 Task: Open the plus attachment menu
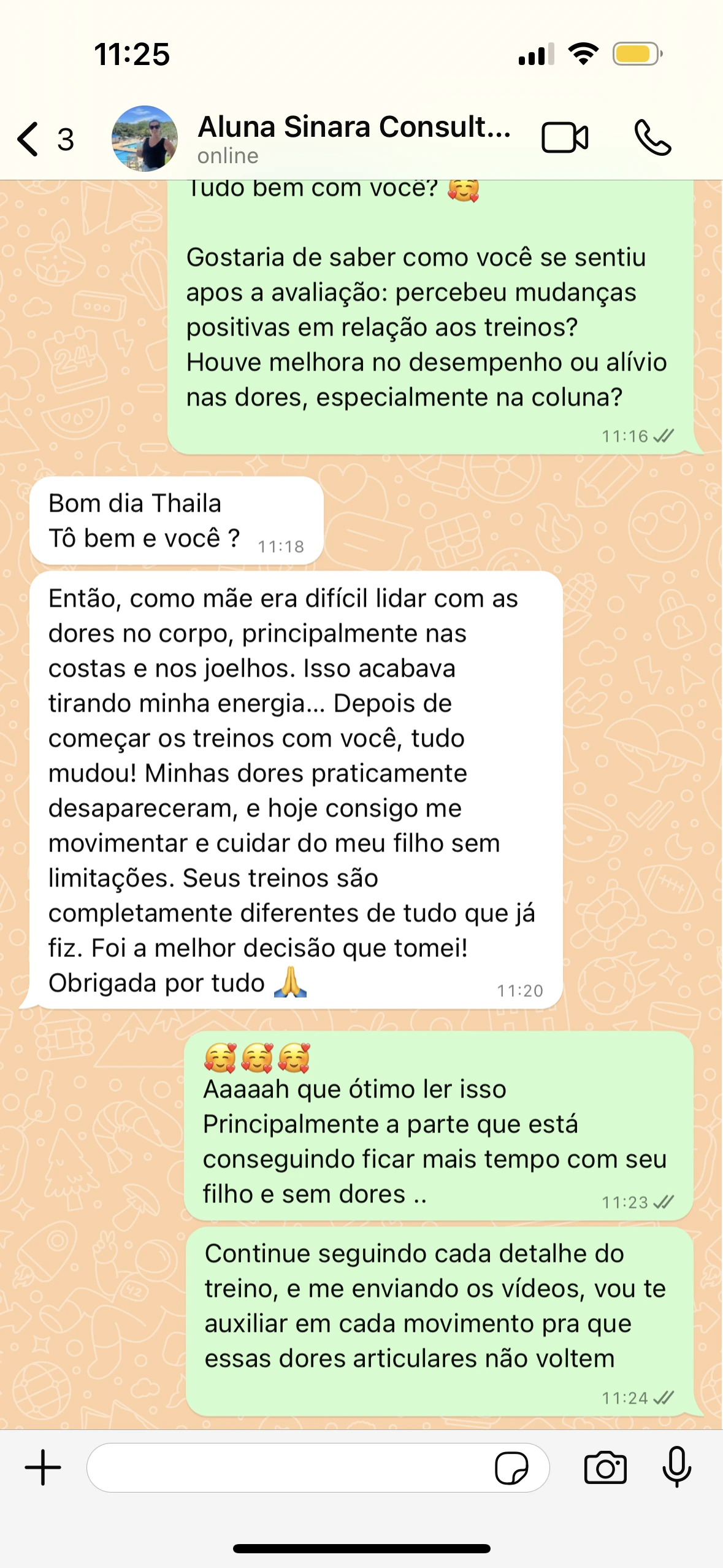(x=43, y=1467)
